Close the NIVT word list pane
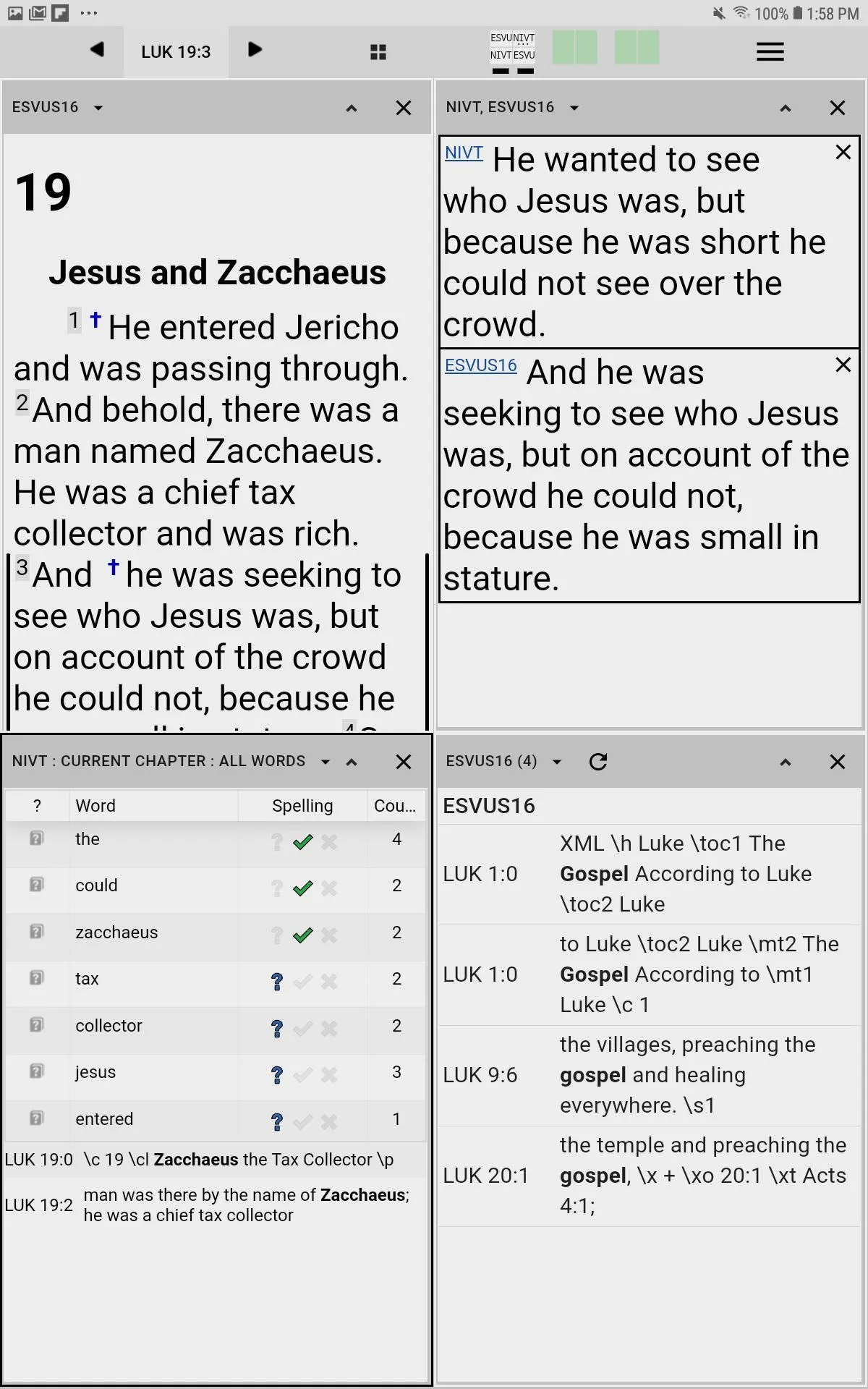Screen dimensions: 868x1389 pyautogui.click(x=404, y=762)
